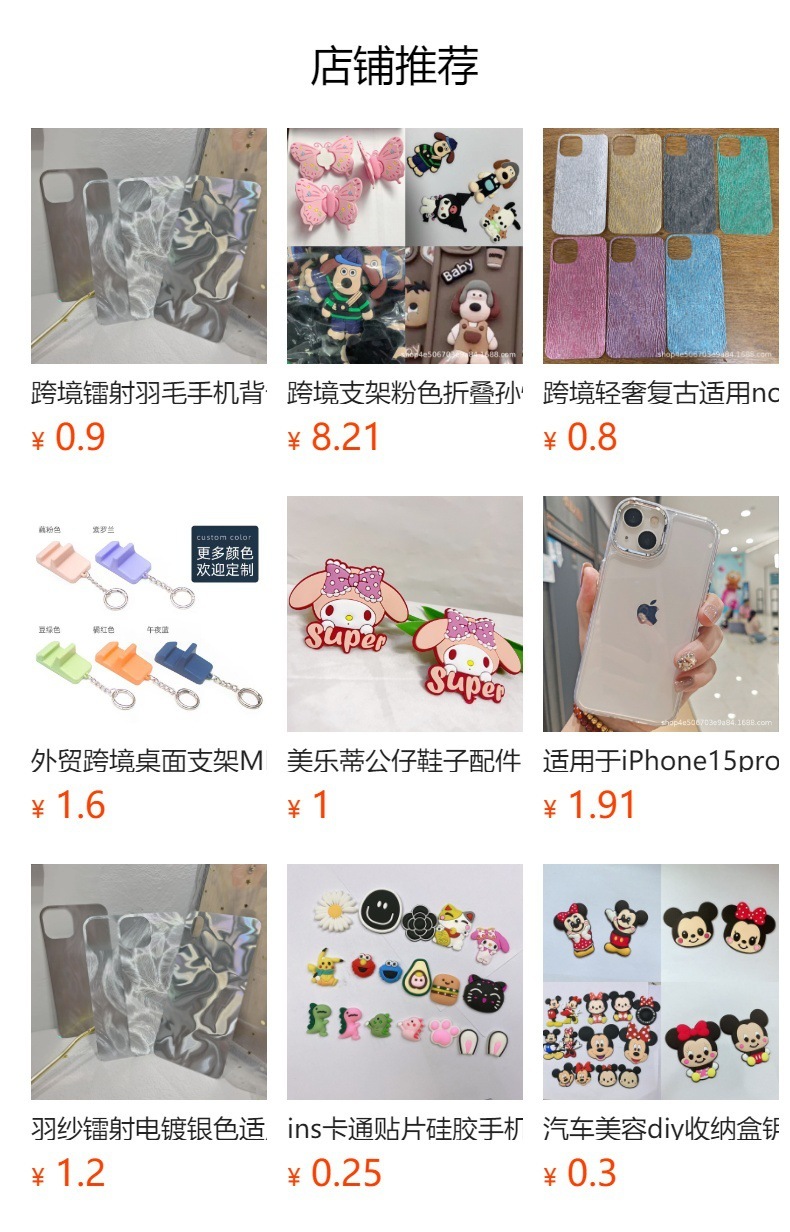This screenshot has height=1232, width=790.
Task: Open the 跨境轻奢复古 phone case product
Action: tap(660, 246)
